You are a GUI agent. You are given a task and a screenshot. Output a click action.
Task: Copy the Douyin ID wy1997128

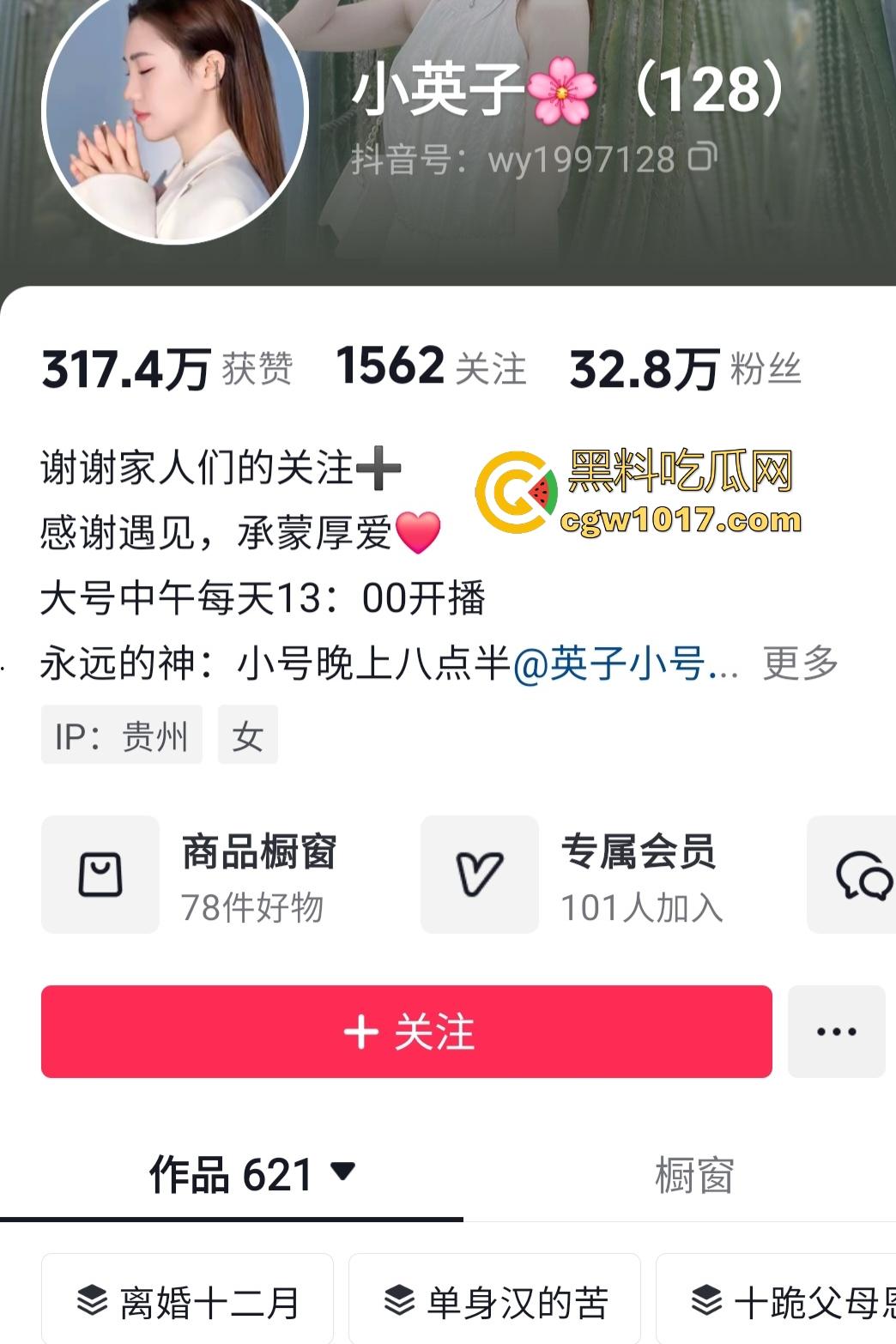click(703, 159)
